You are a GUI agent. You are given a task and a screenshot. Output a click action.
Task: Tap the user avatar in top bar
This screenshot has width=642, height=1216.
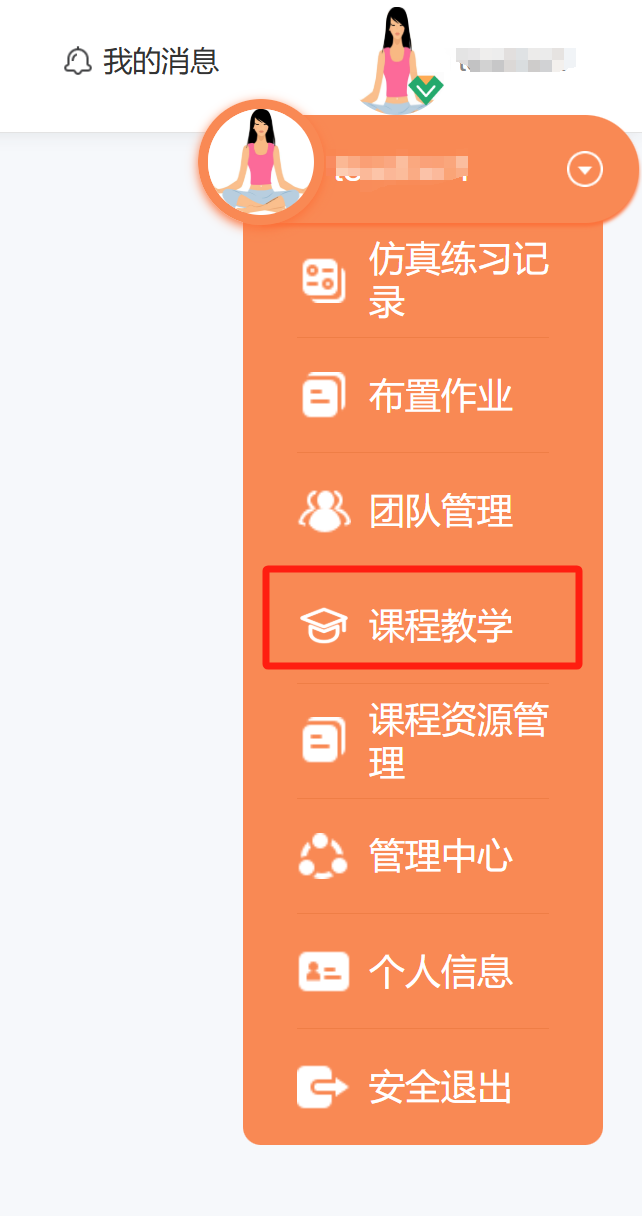click(400, 60)
